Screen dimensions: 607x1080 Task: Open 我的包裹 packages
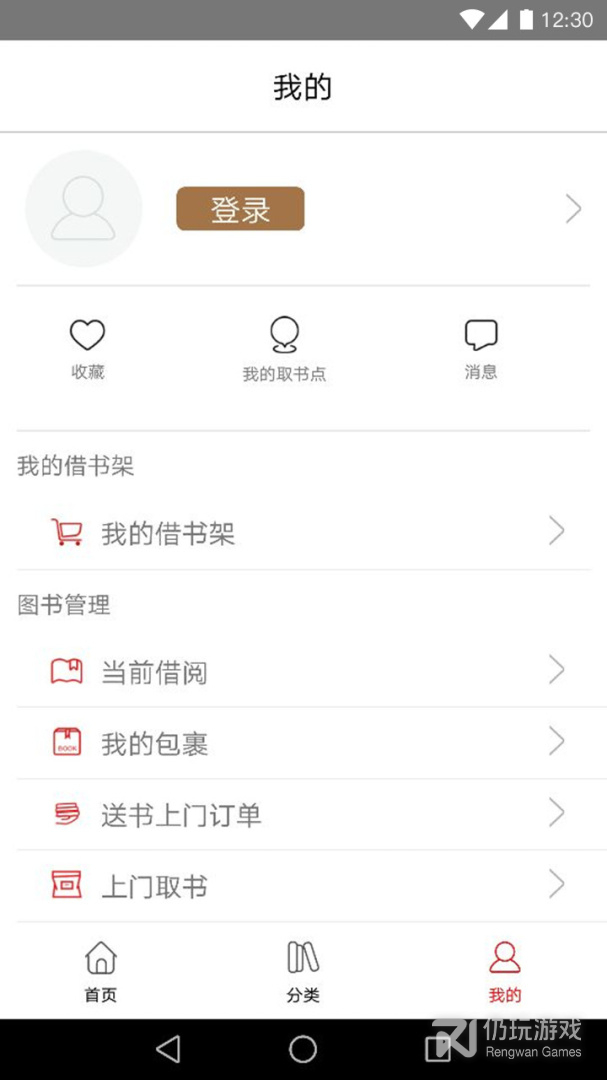pyautogui.click(x=303, y=743)
